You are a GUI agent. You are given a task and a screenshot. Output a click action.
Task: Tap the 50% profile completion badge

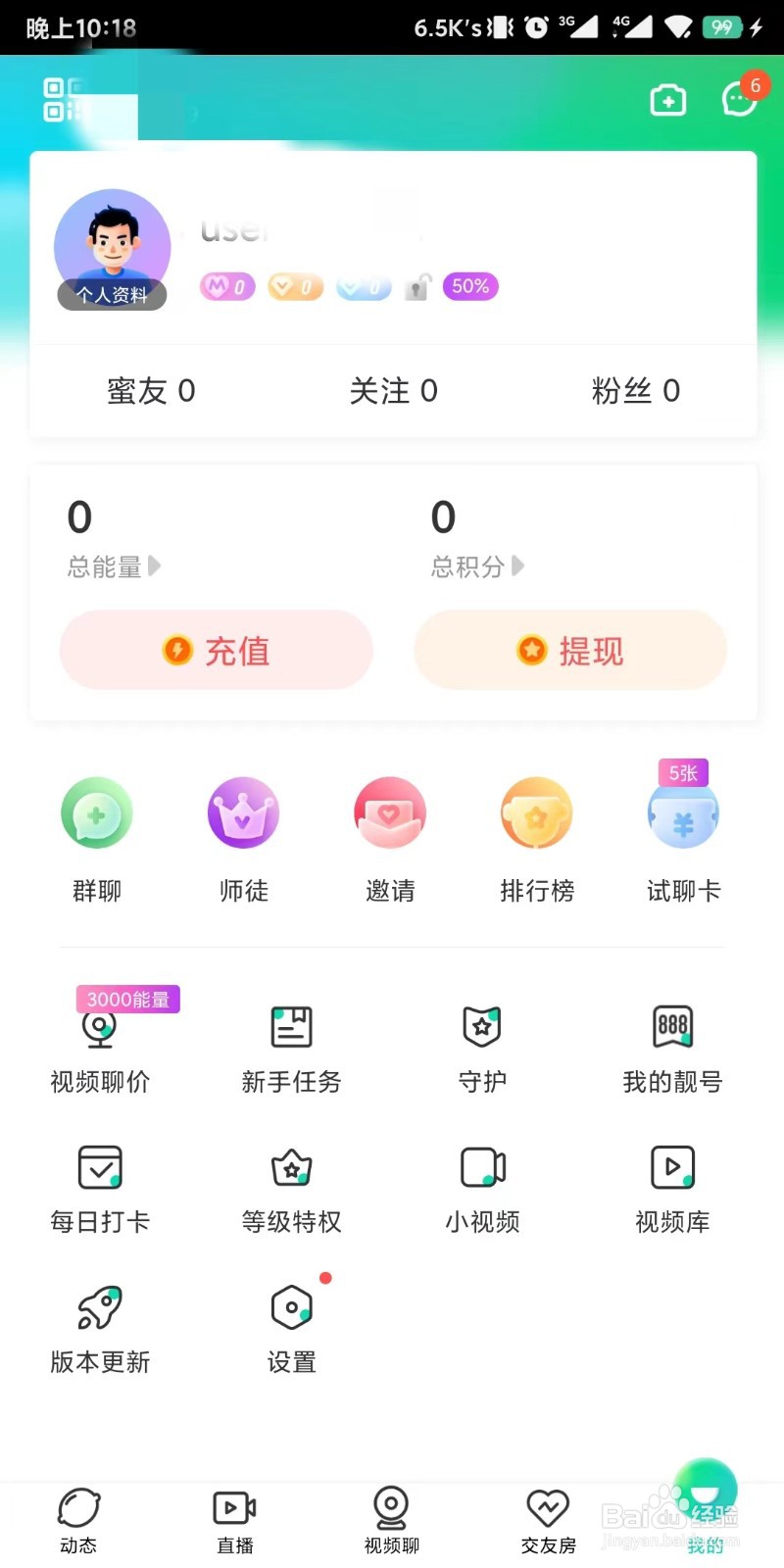point(469,286)
